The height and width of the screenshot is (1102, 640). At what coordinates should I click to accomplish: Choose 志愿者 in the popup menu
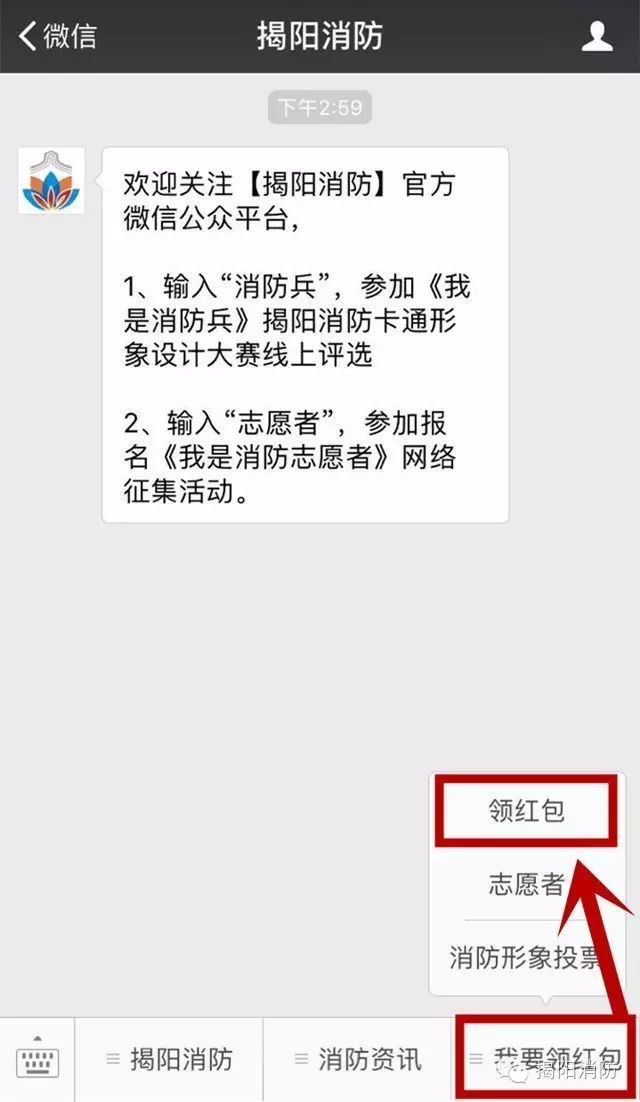coord(526,884)
